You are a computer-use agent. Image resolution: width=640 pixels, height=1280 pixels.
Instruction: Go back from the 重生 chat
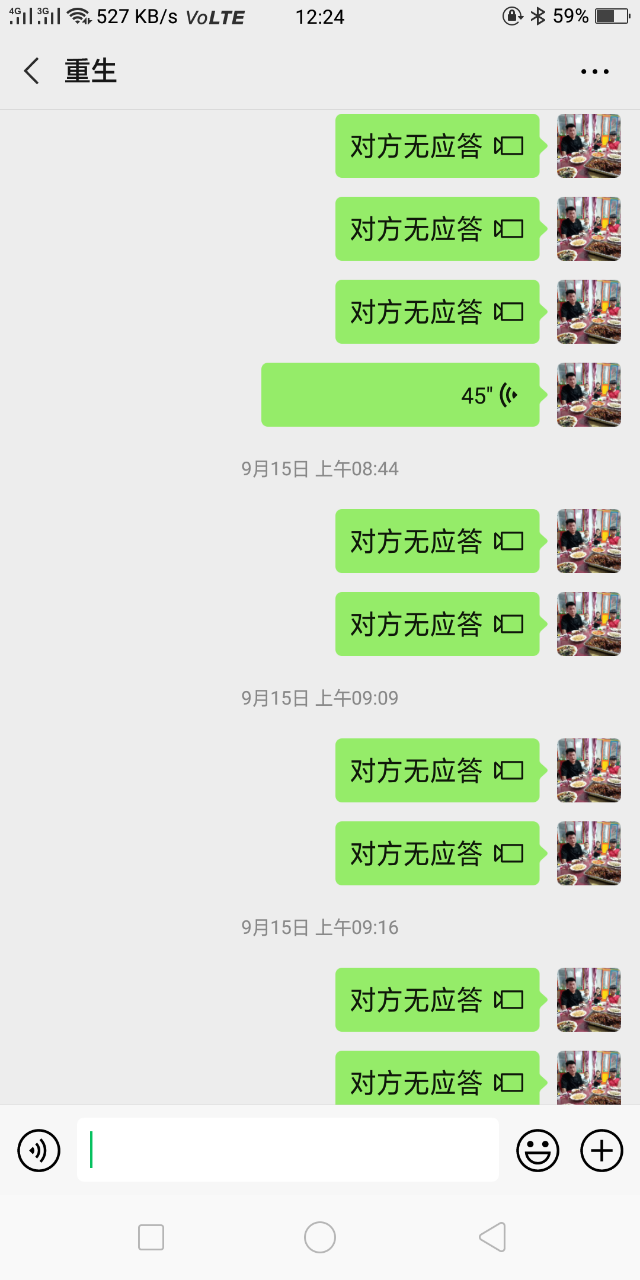click(32, 71)
